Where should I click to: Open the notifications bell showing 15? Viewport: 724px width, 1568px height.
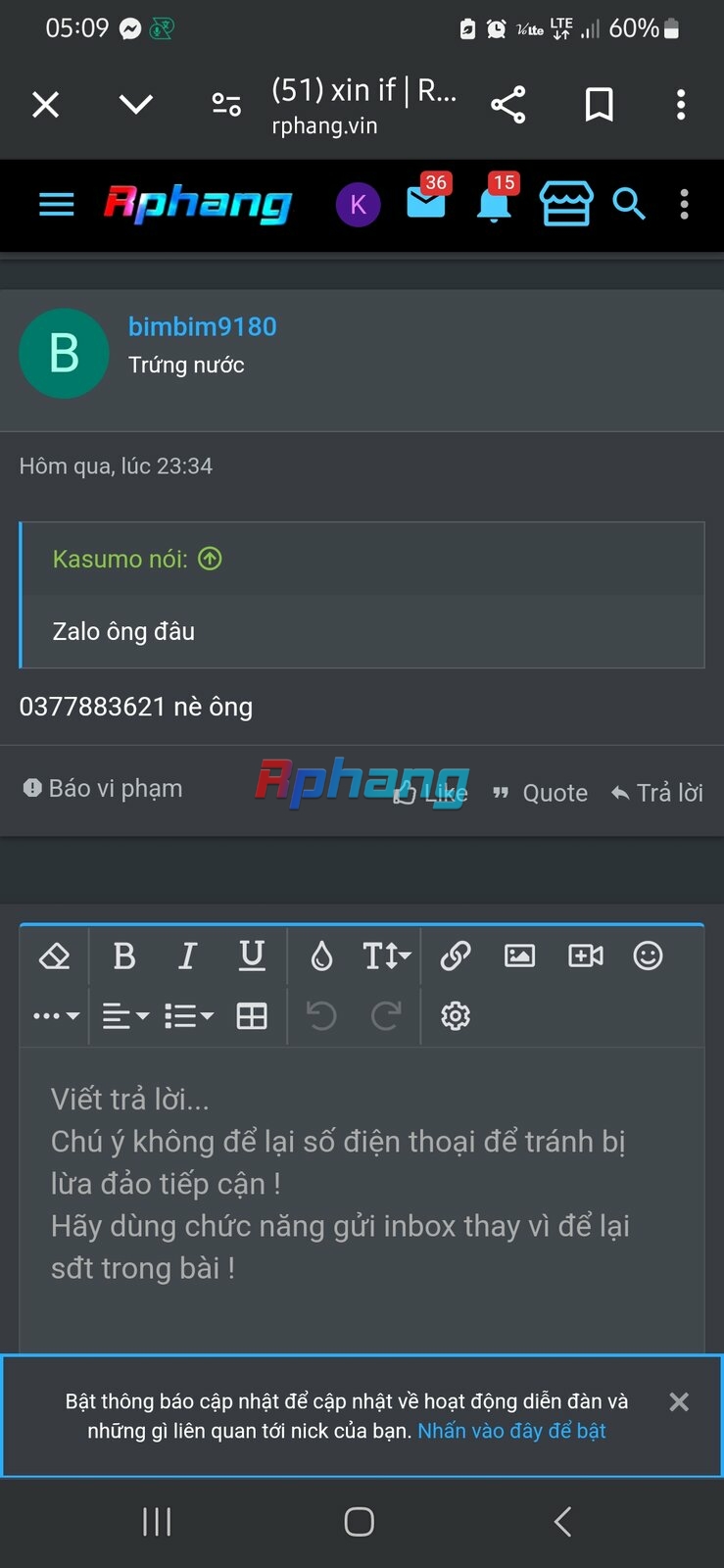coord(496,200)
